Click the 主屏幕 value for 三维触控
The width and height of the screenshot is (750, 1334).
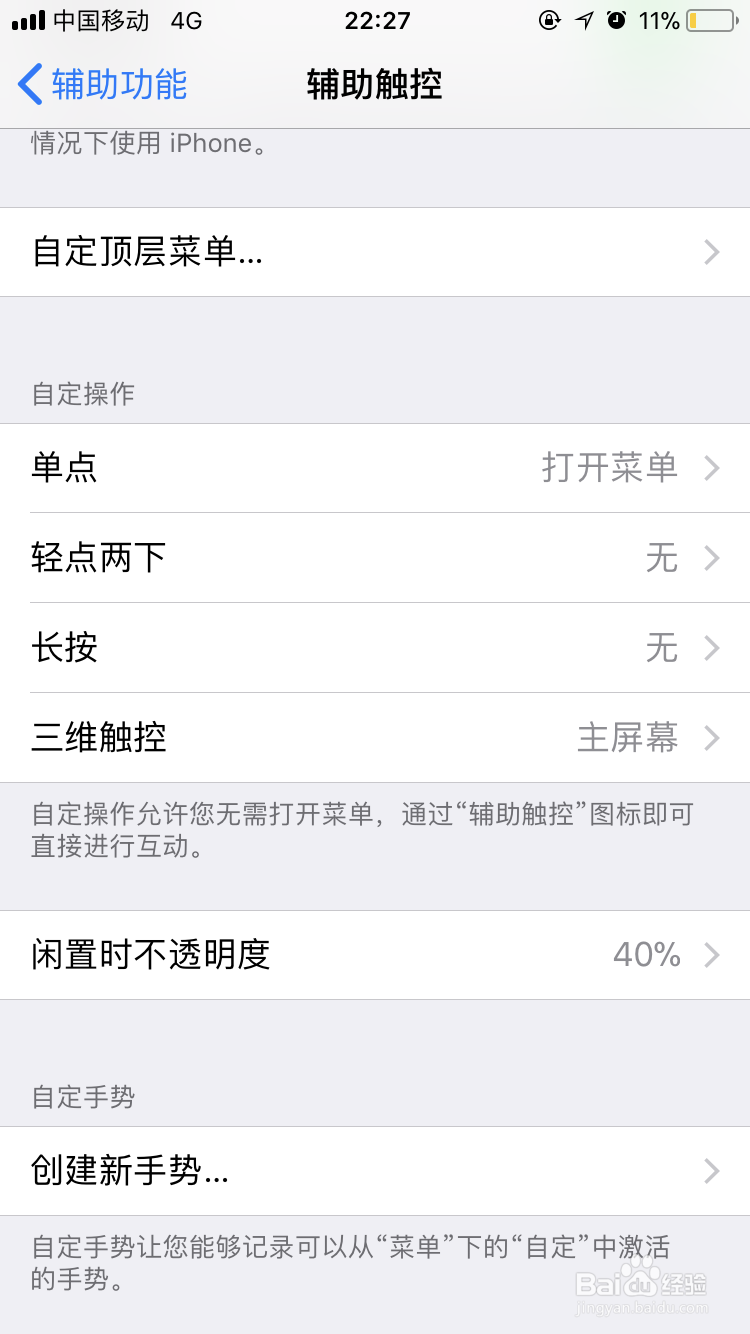pyautogui.click(x=629, y=738)
